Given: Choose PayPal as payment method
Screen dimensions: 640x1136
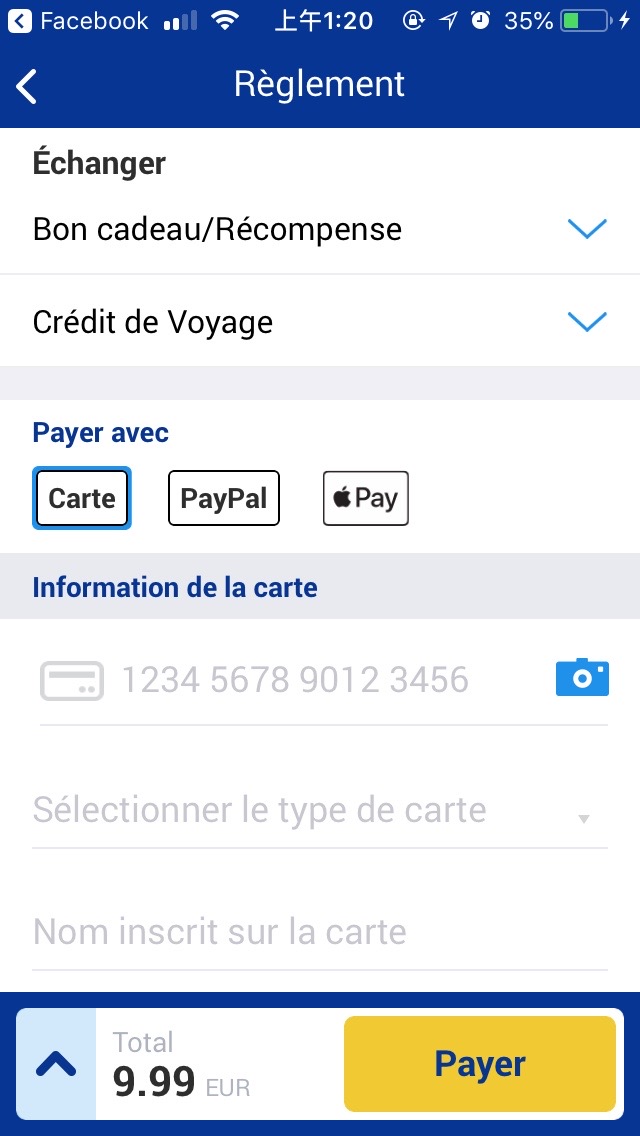Looking at the screenshot, I should pos(223,498).
